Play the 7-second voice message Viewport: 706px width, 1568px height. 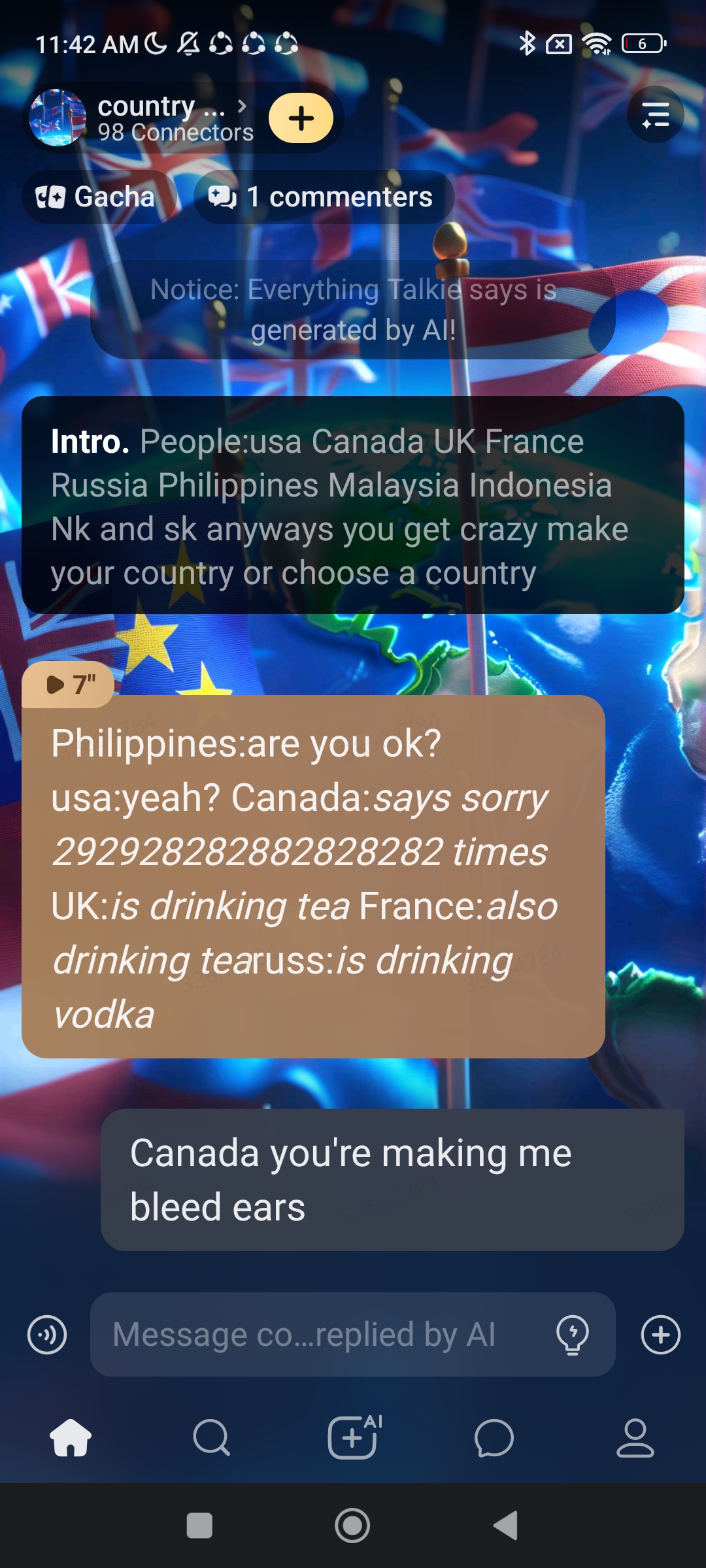(68, 685)
